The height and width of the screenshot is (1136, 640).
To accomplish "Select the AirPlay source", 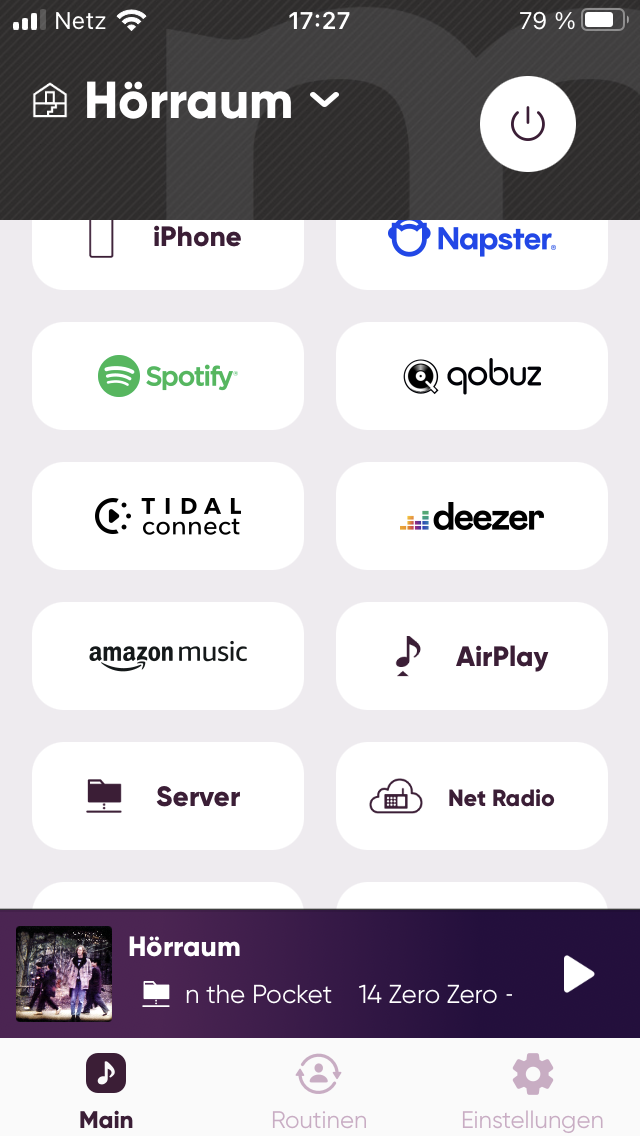I will tap(472, 656).
